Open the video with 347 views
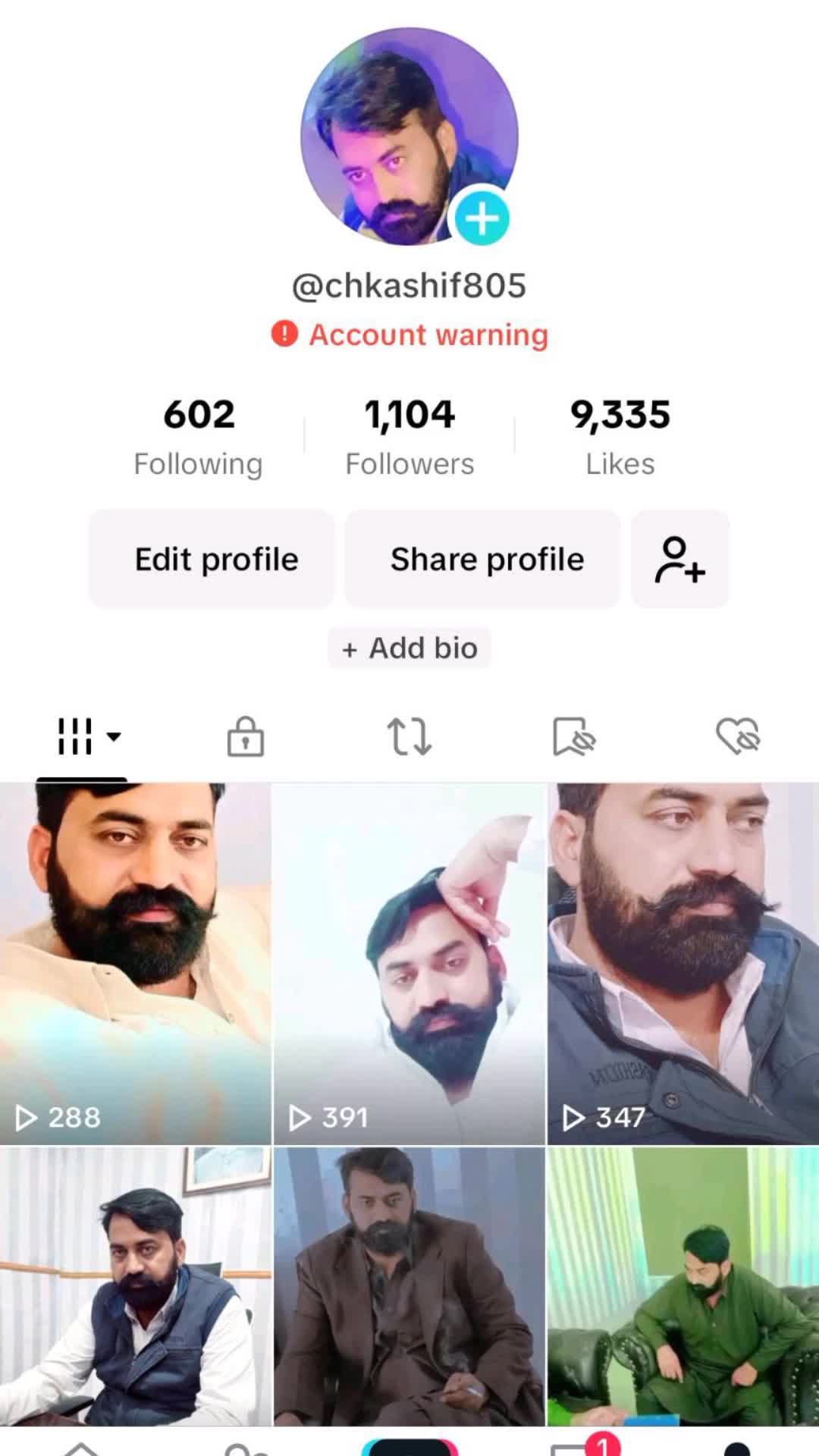Image resolution: width=819 pixels, height=1456 pixels. tap(683, 964)
